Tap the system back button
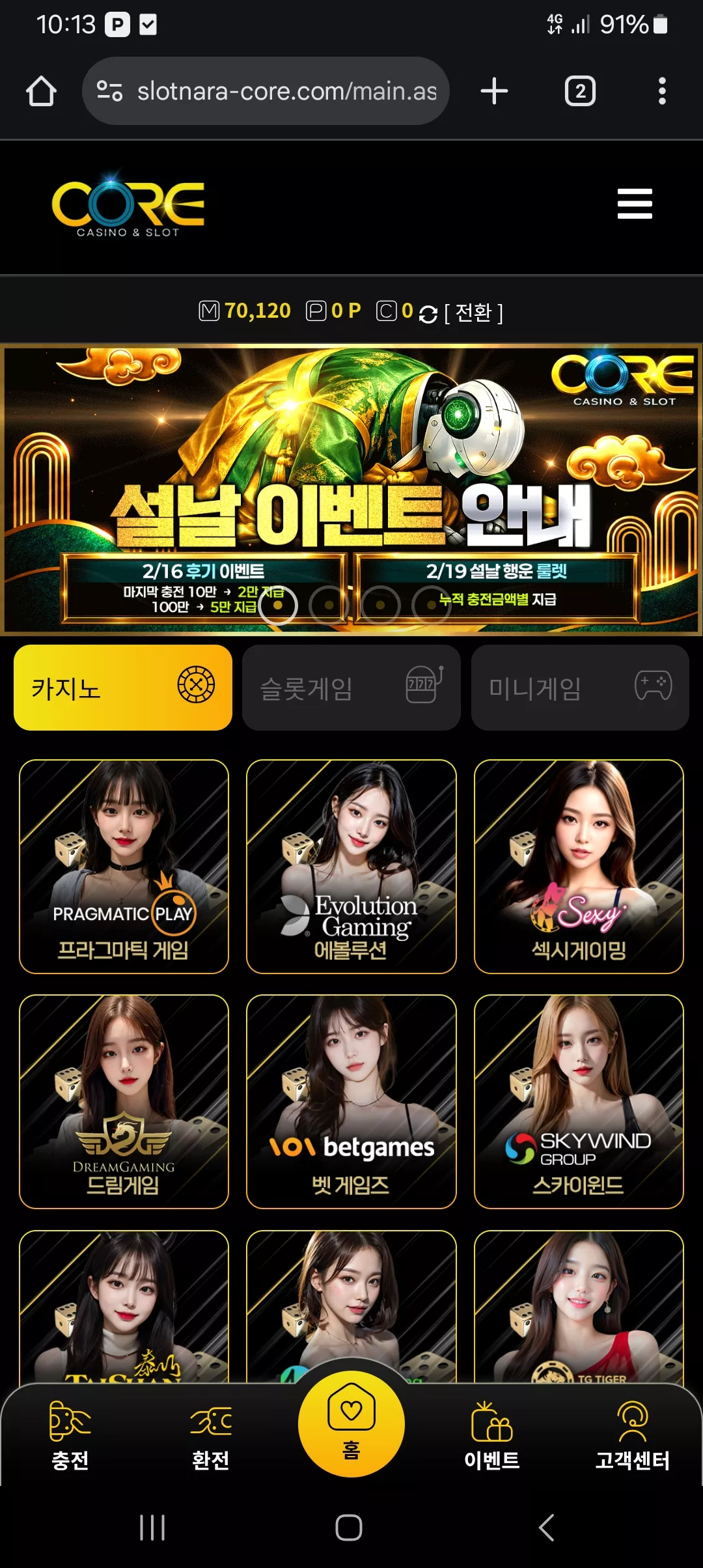This screenshot has height=1568, width=703. (x=547, y=1527)
